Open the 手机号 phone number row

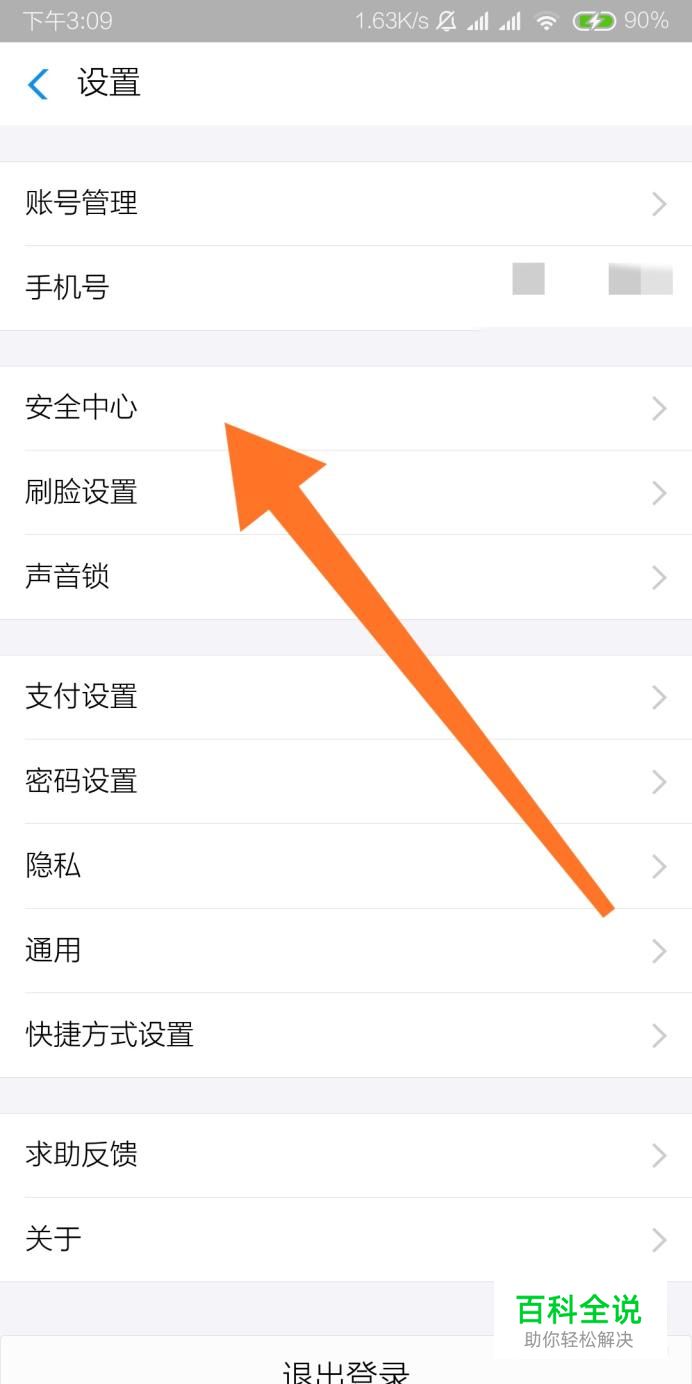(346, 288)
